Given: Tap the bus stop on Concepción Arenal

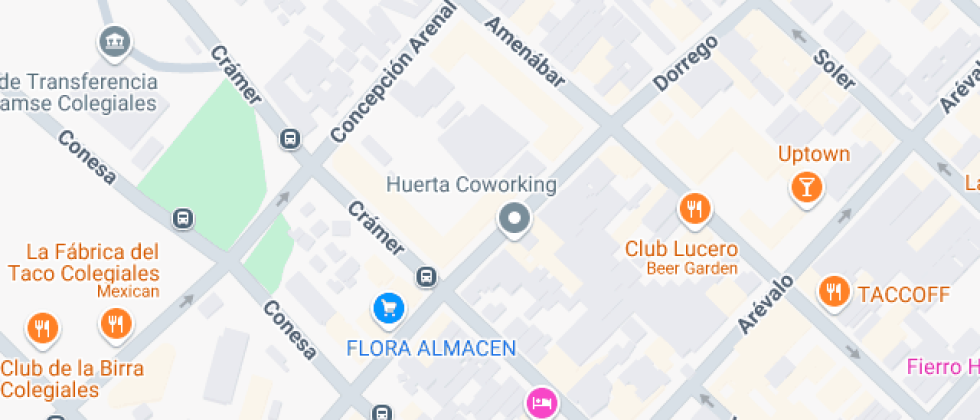Looking at the screenshot, I should [290, 139].
